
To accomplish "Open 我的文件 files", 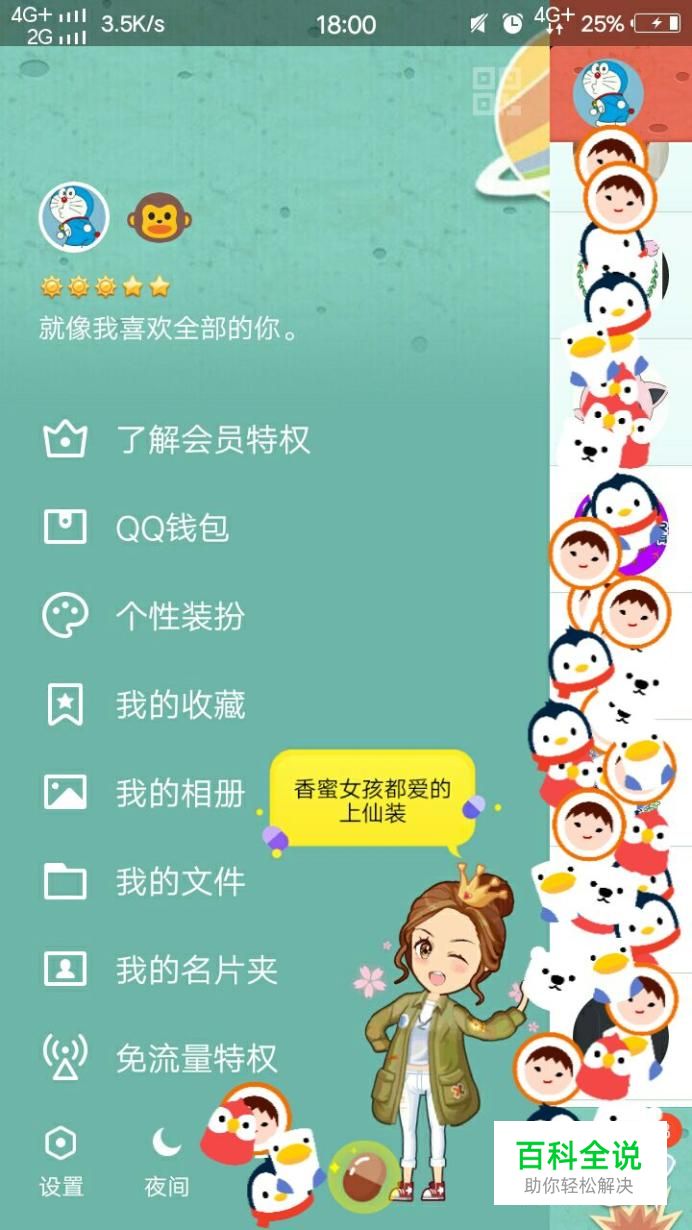I will [144, 881].
